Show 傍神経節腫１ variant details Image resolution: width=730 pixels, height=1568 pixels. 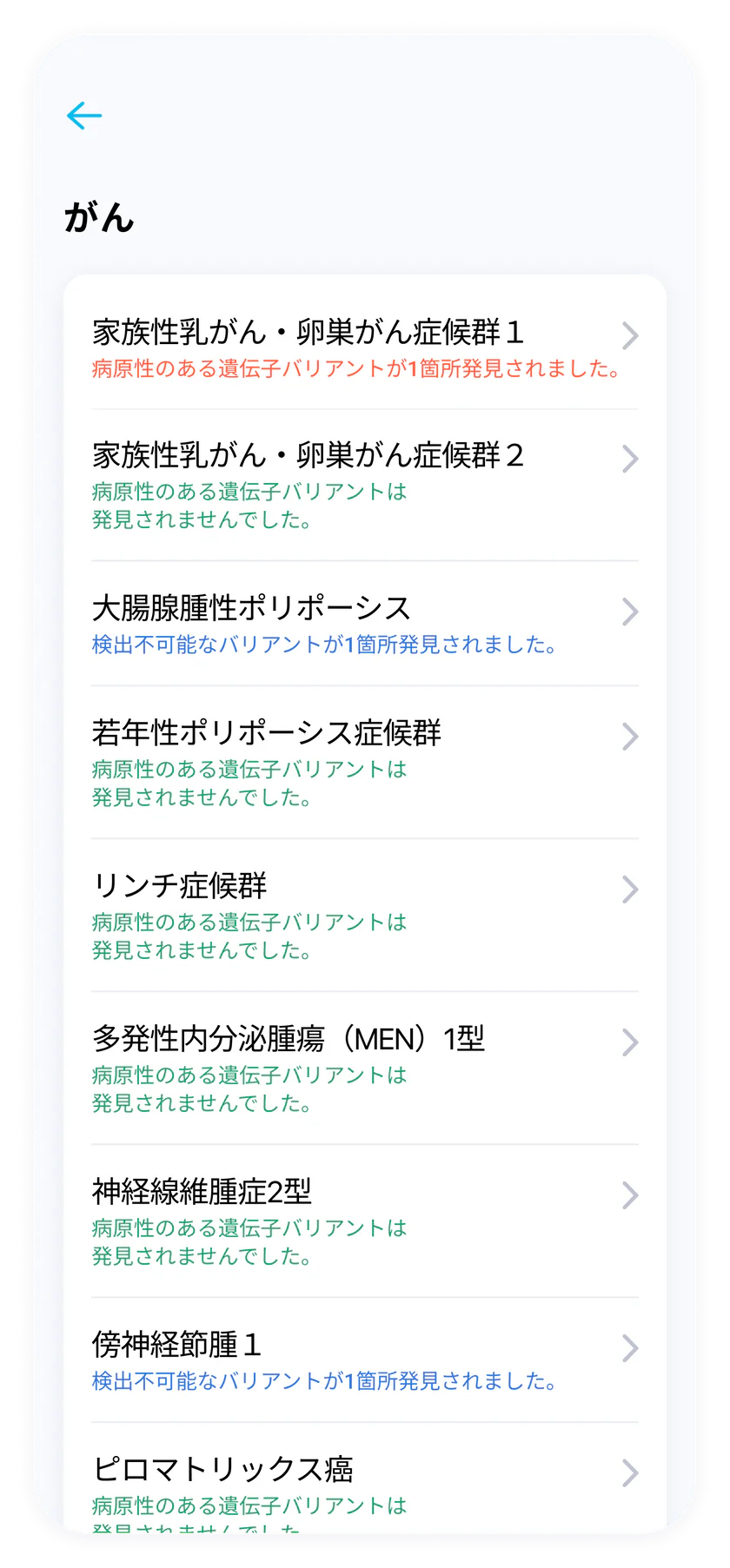click(x=364, y=1360)
